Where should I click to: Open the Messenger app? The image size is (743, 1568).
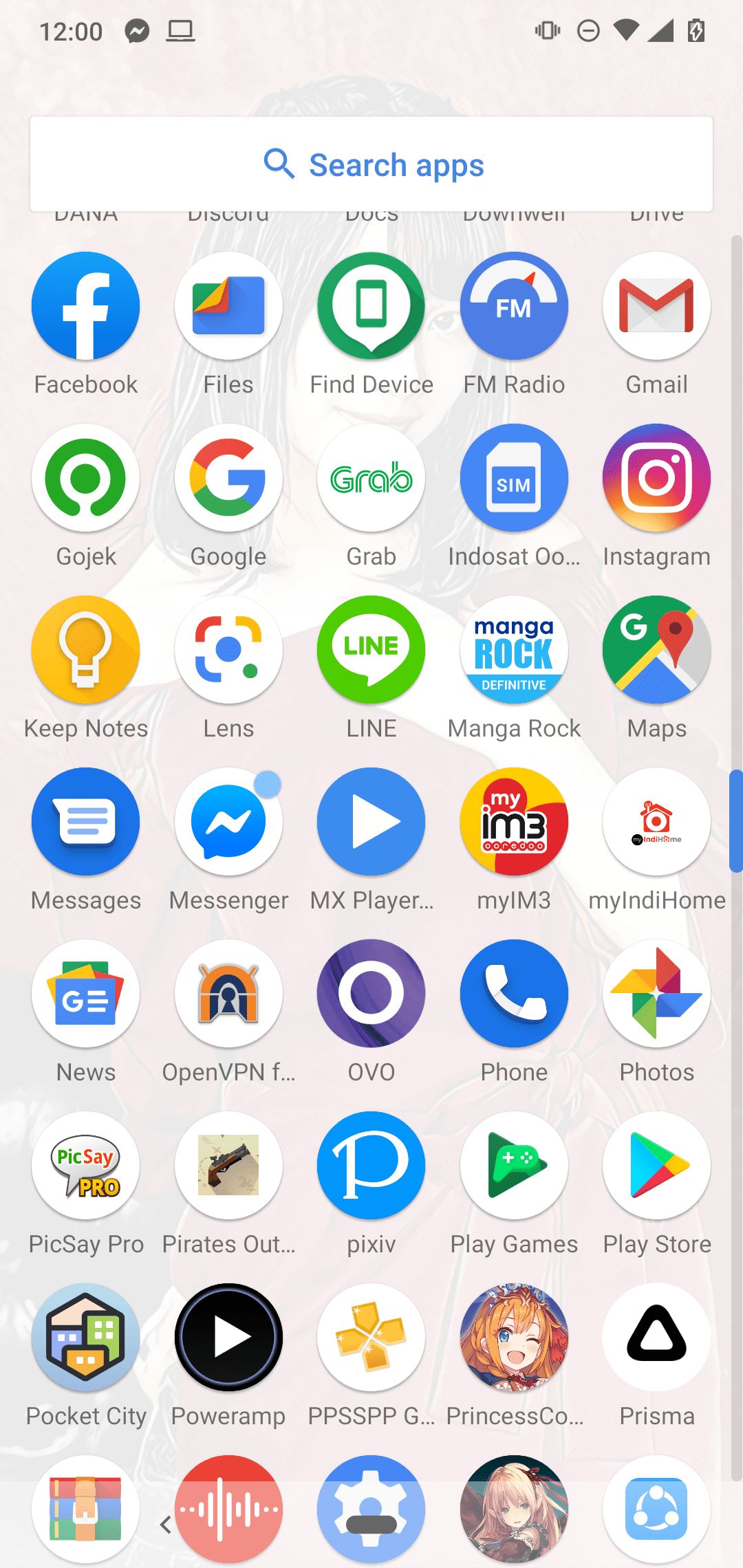(x=228, y=822)
